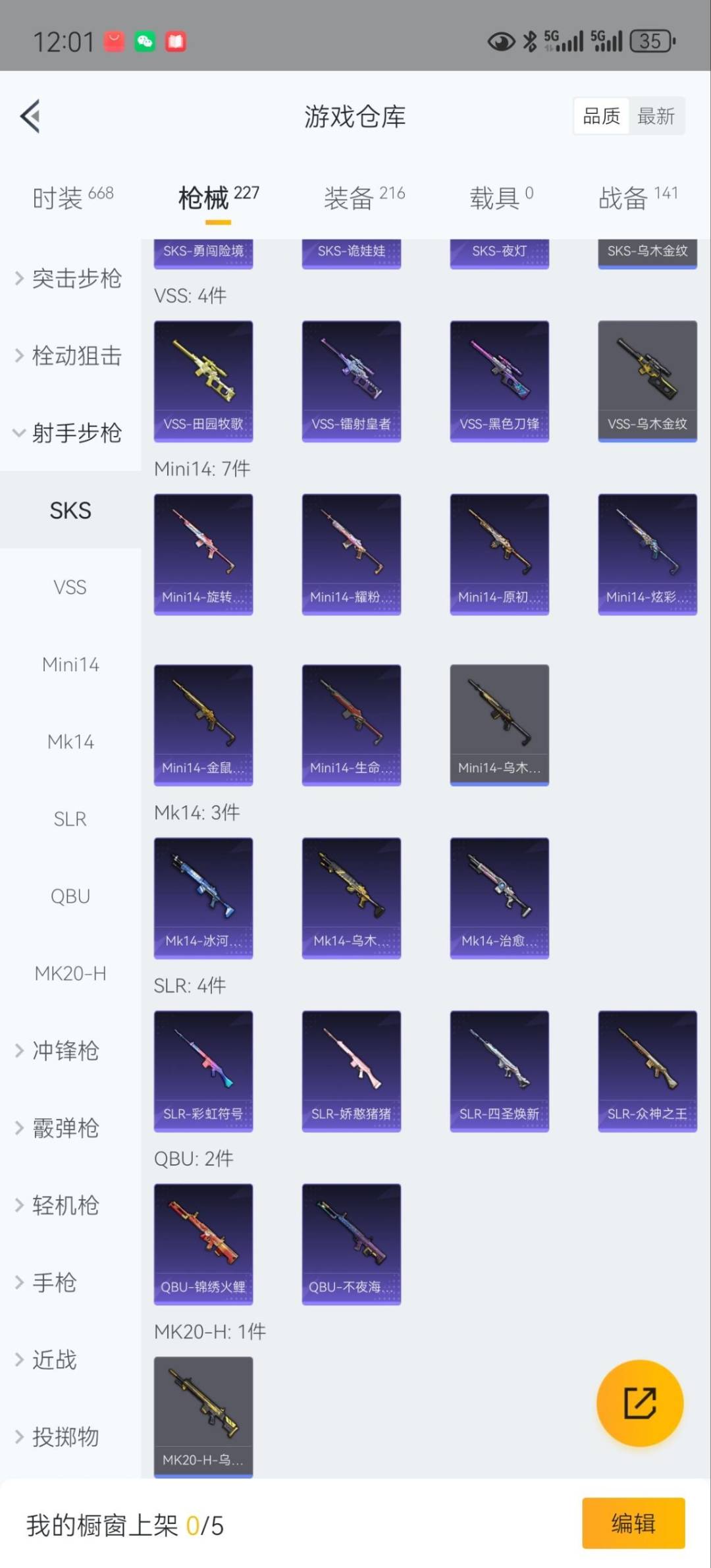Open the 战备 tab
This screenshot has height=1568, width=711.
[637, 197]
